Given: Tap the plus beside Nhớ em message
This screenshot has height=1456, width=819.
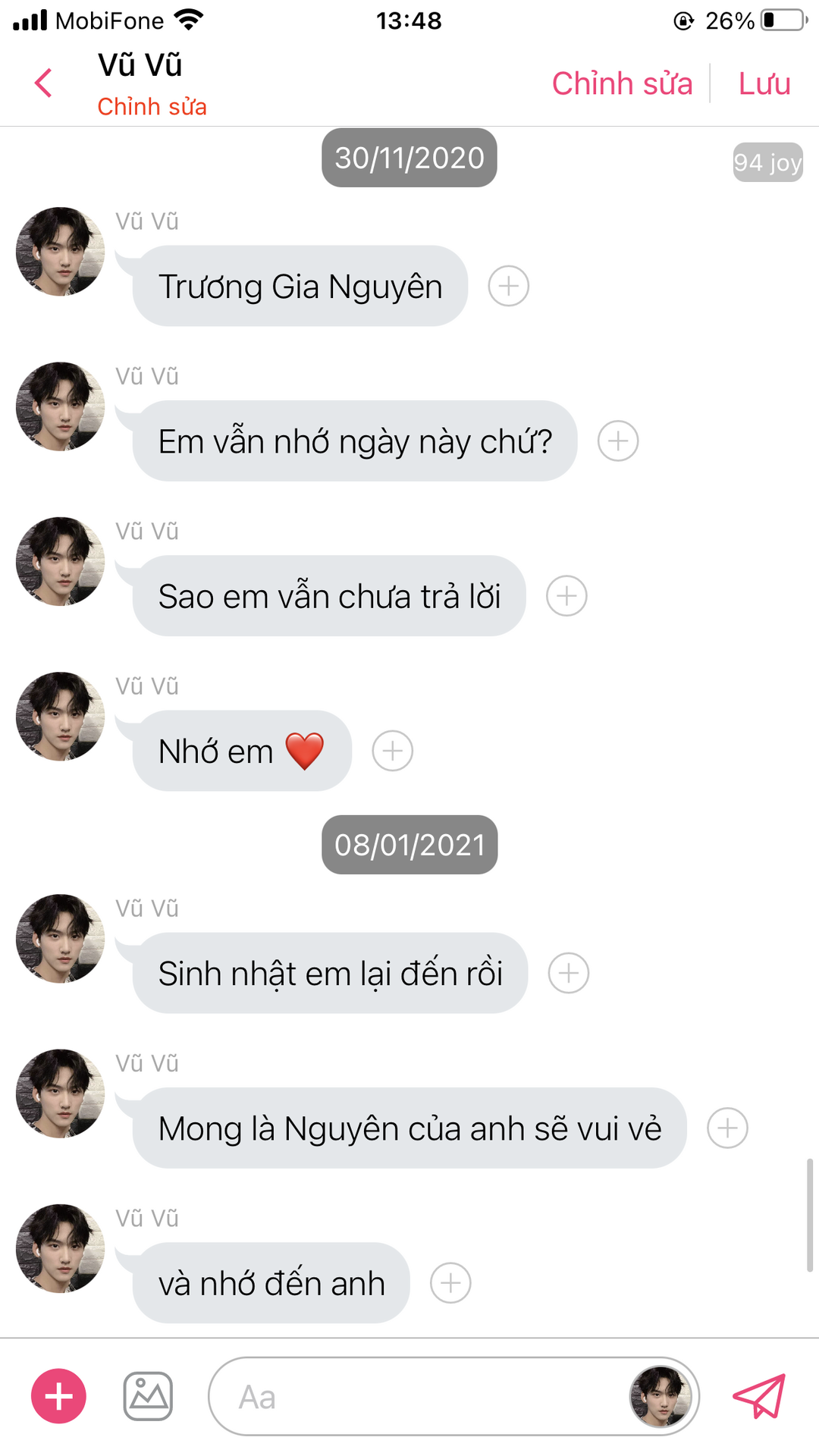Looking at the screenshot, I should [x=392, y=751].
